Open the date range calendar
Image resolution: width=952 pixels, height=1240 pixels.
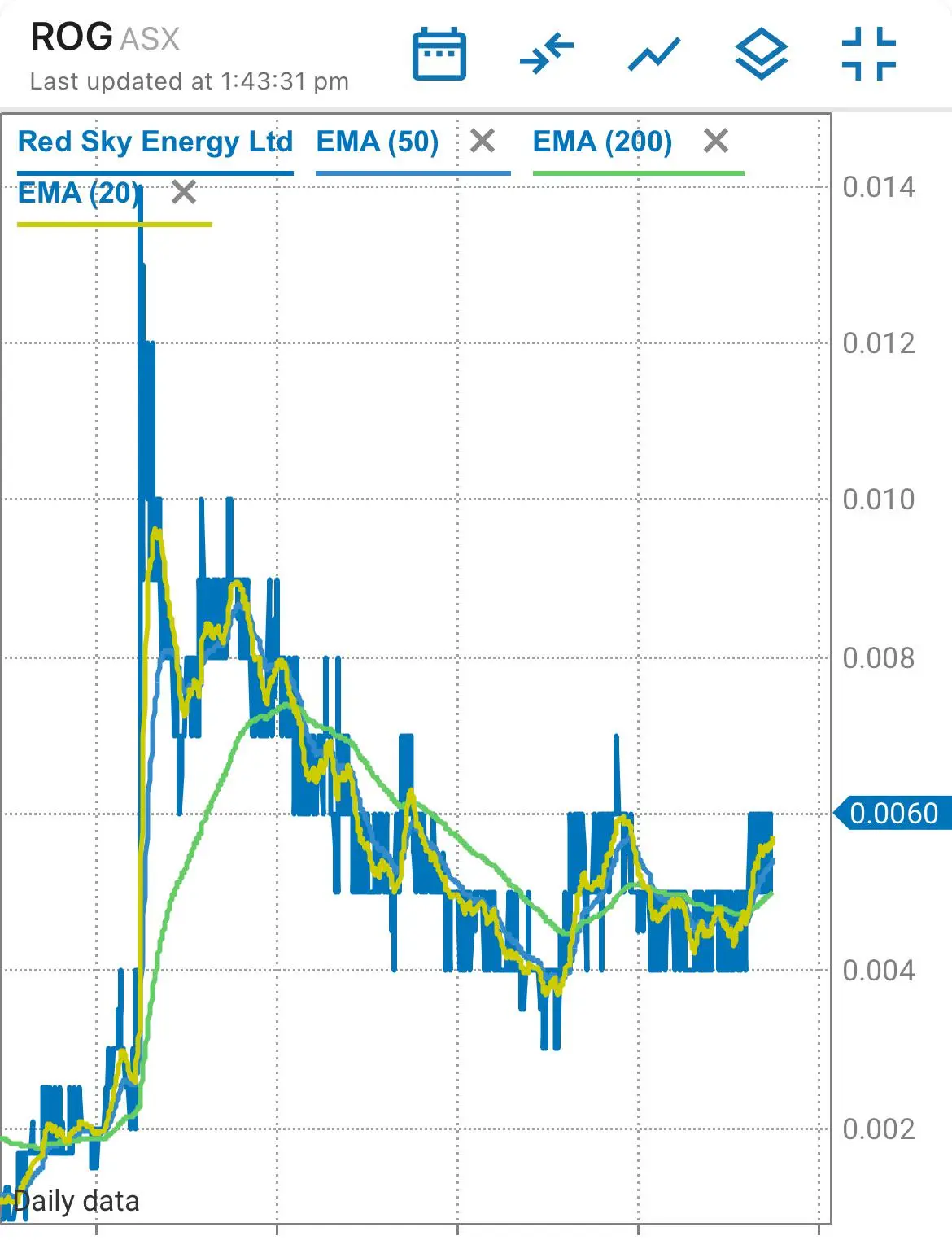(x=439, y=55)
